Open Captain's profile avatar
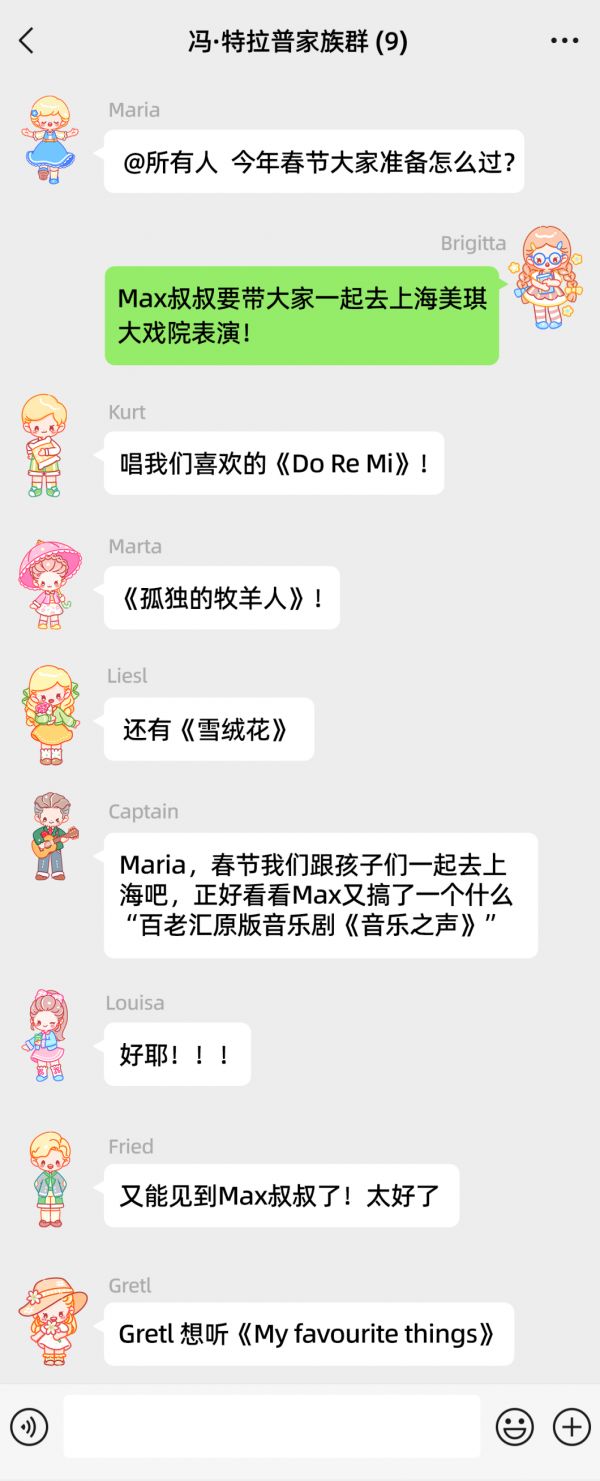The image size is (600, 1481). click(52, 836)
